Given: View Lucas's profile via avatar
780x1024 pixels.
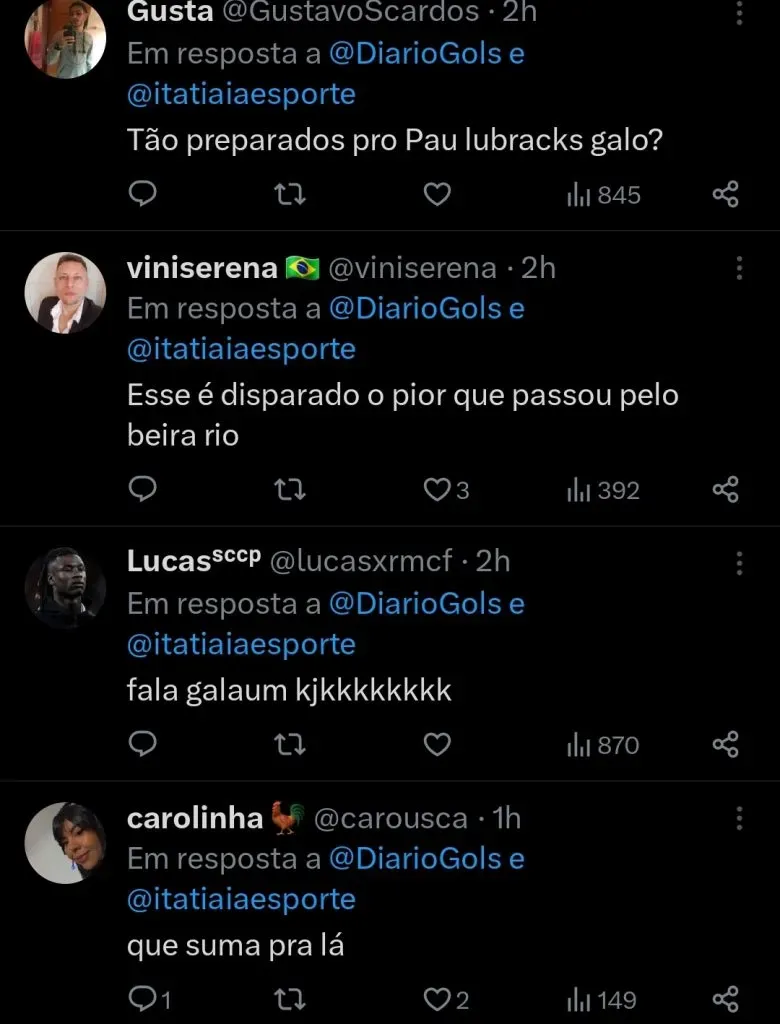Looking at the screenshot, I should 65,587.
